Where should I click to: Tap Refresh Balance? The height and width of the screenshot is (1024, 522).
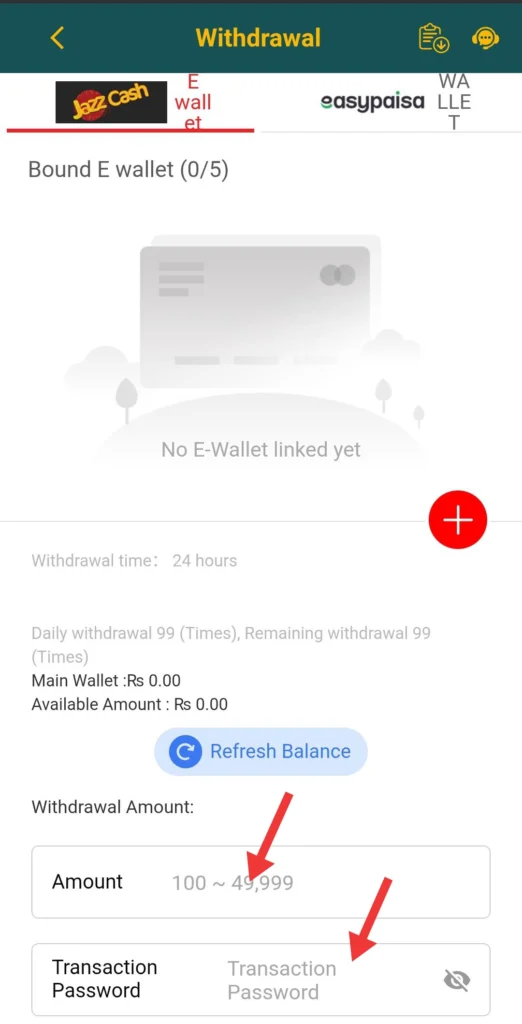click(x=261, y=752)
